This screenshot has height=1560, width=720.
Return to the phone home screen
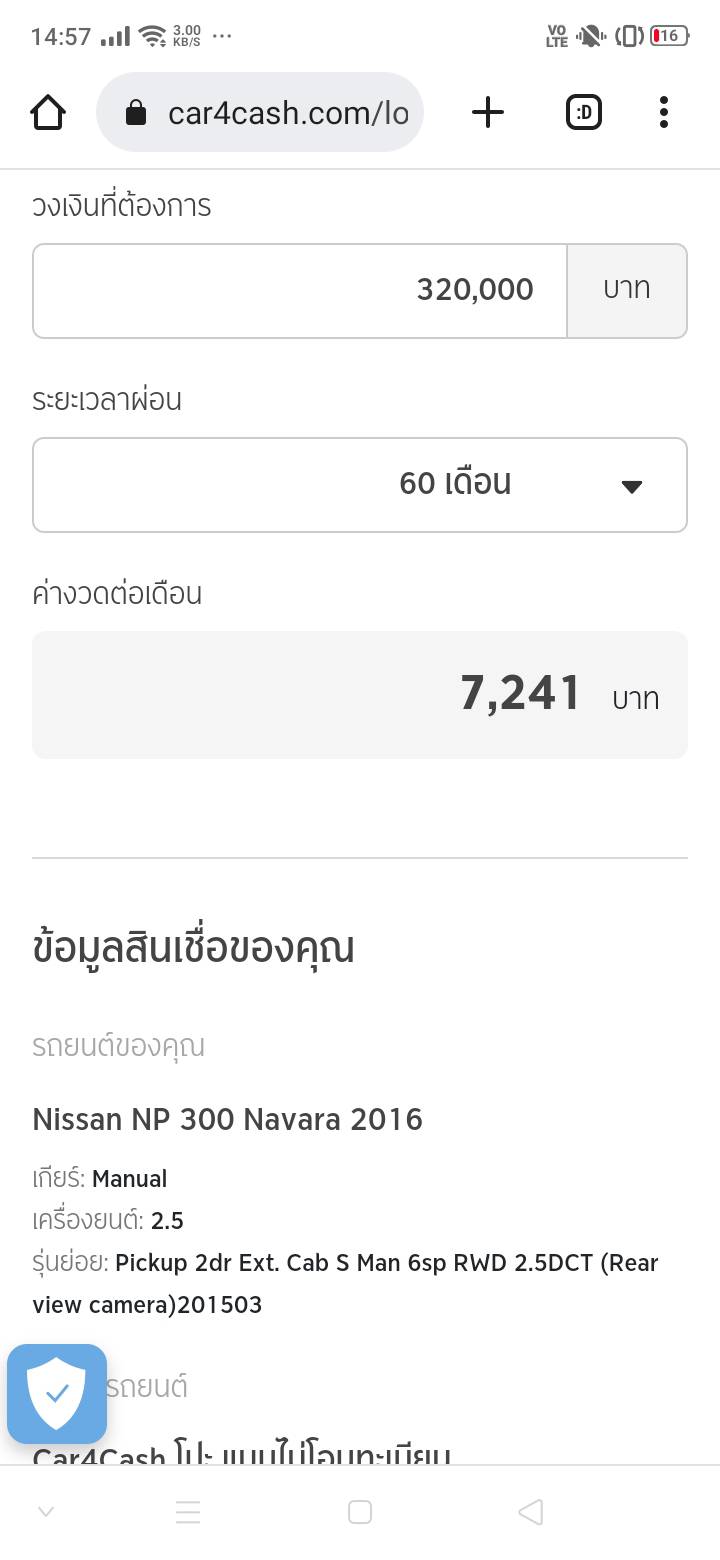point(360,1512)
